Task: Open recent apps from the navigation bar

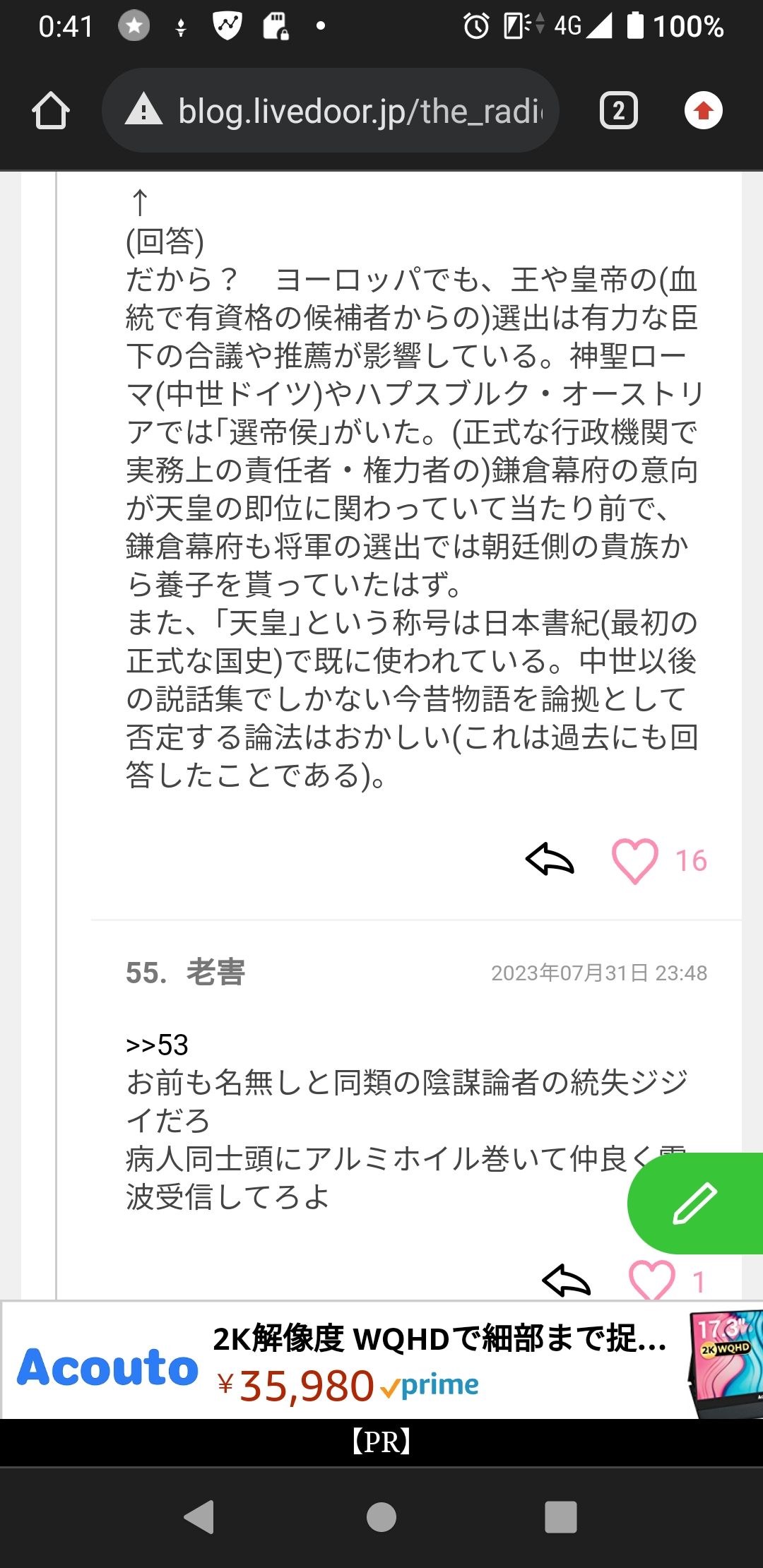Action: click(561, 1516)
